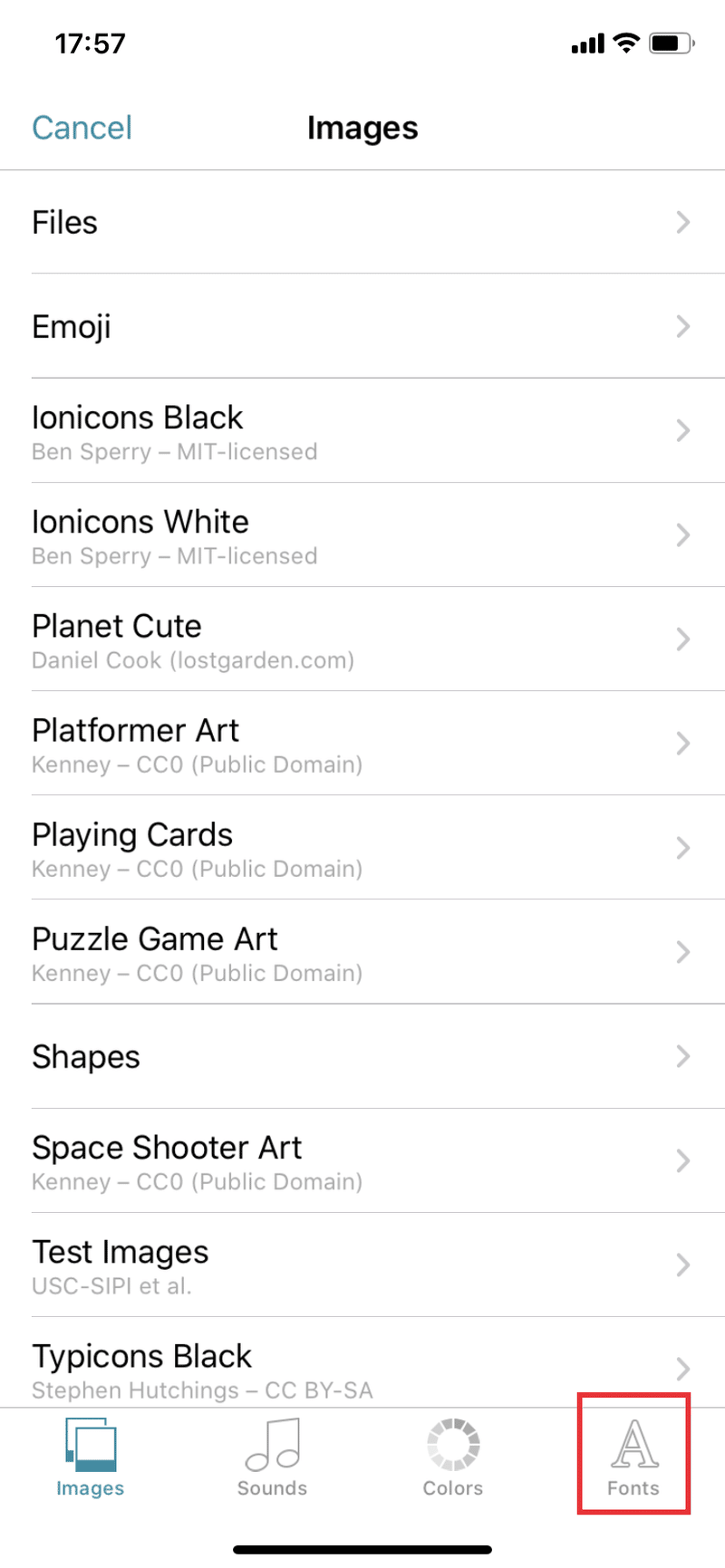Go to the Colors tab
Image resolution: width=725 pixels, height=1568 pixels.
pyautogui.click(x=453, y=1457)
